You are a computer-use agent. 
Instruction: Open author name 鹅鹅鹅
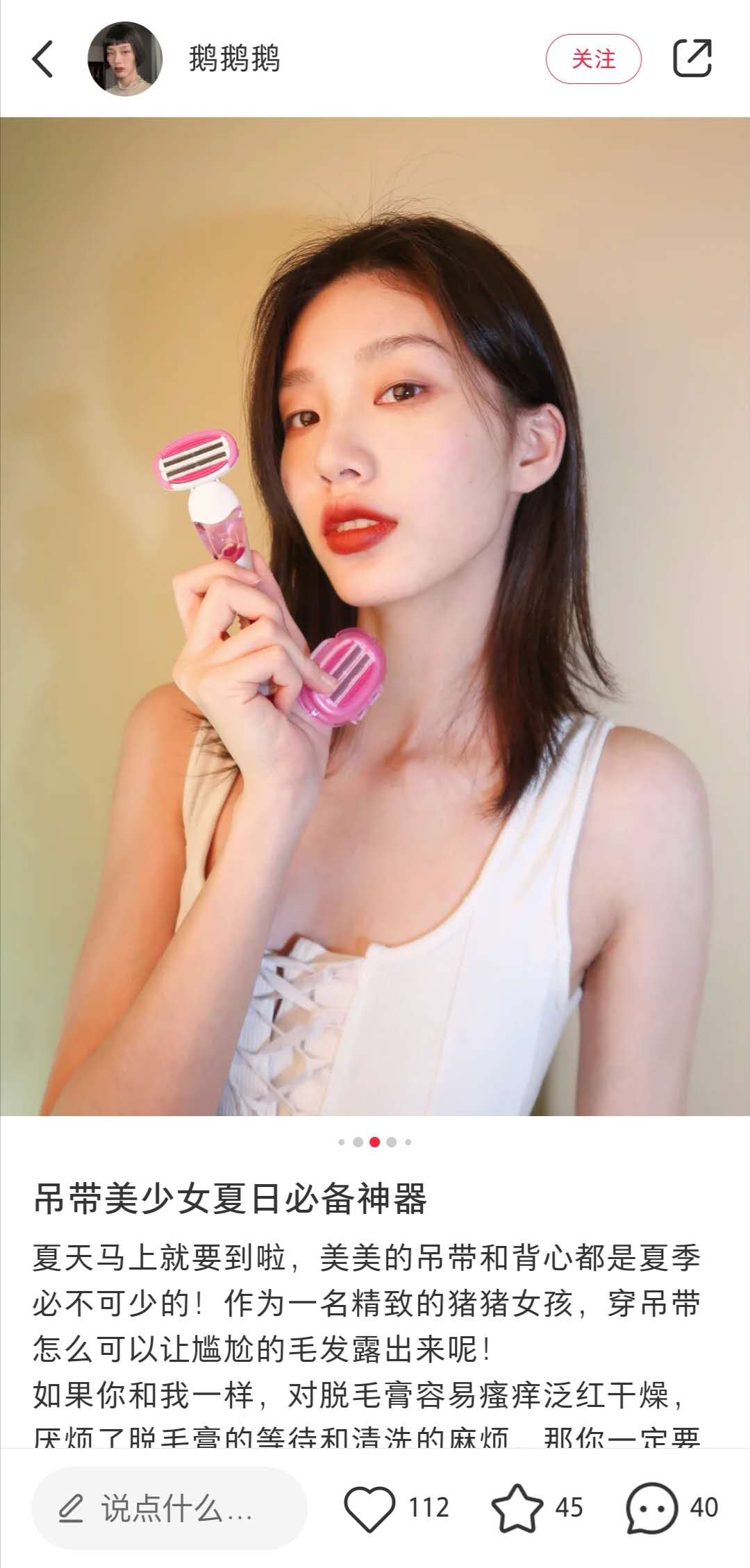tap(235, 59)
